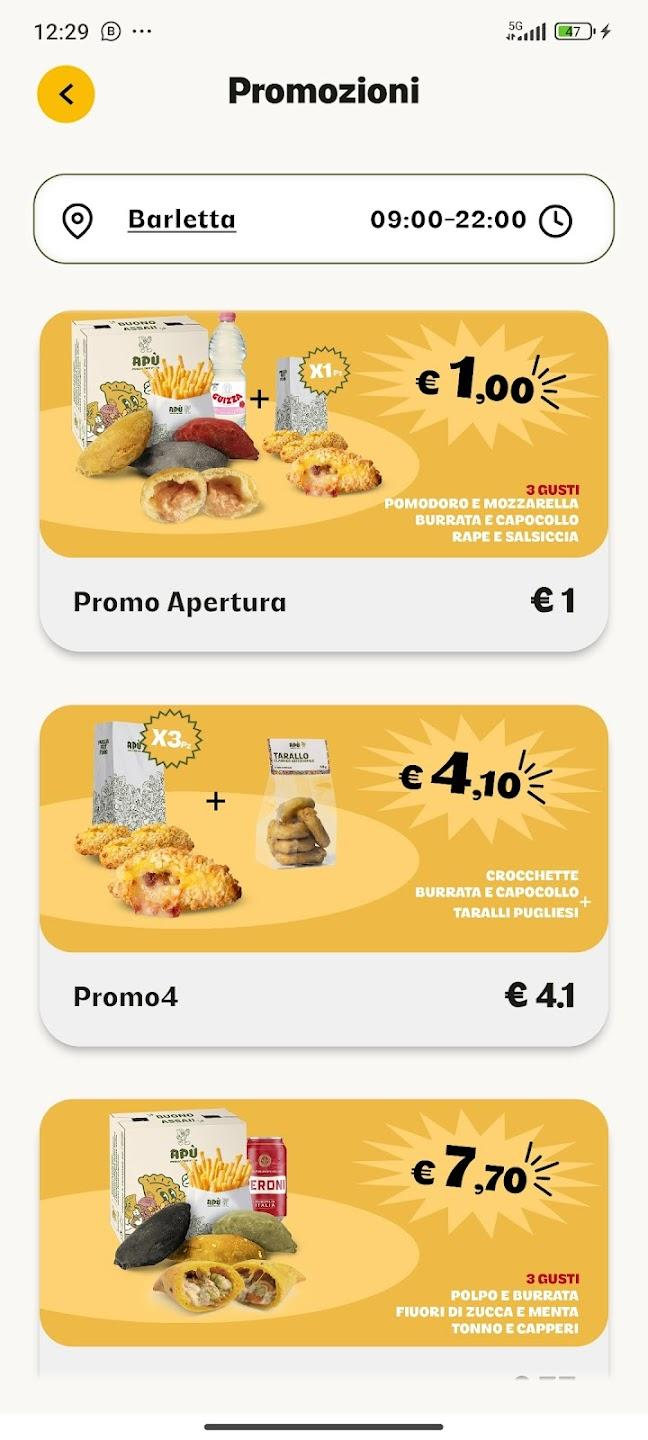Tap the clock icon for opening hours
The width and height of the screenshot is (648, 1440).
[556, 221]
